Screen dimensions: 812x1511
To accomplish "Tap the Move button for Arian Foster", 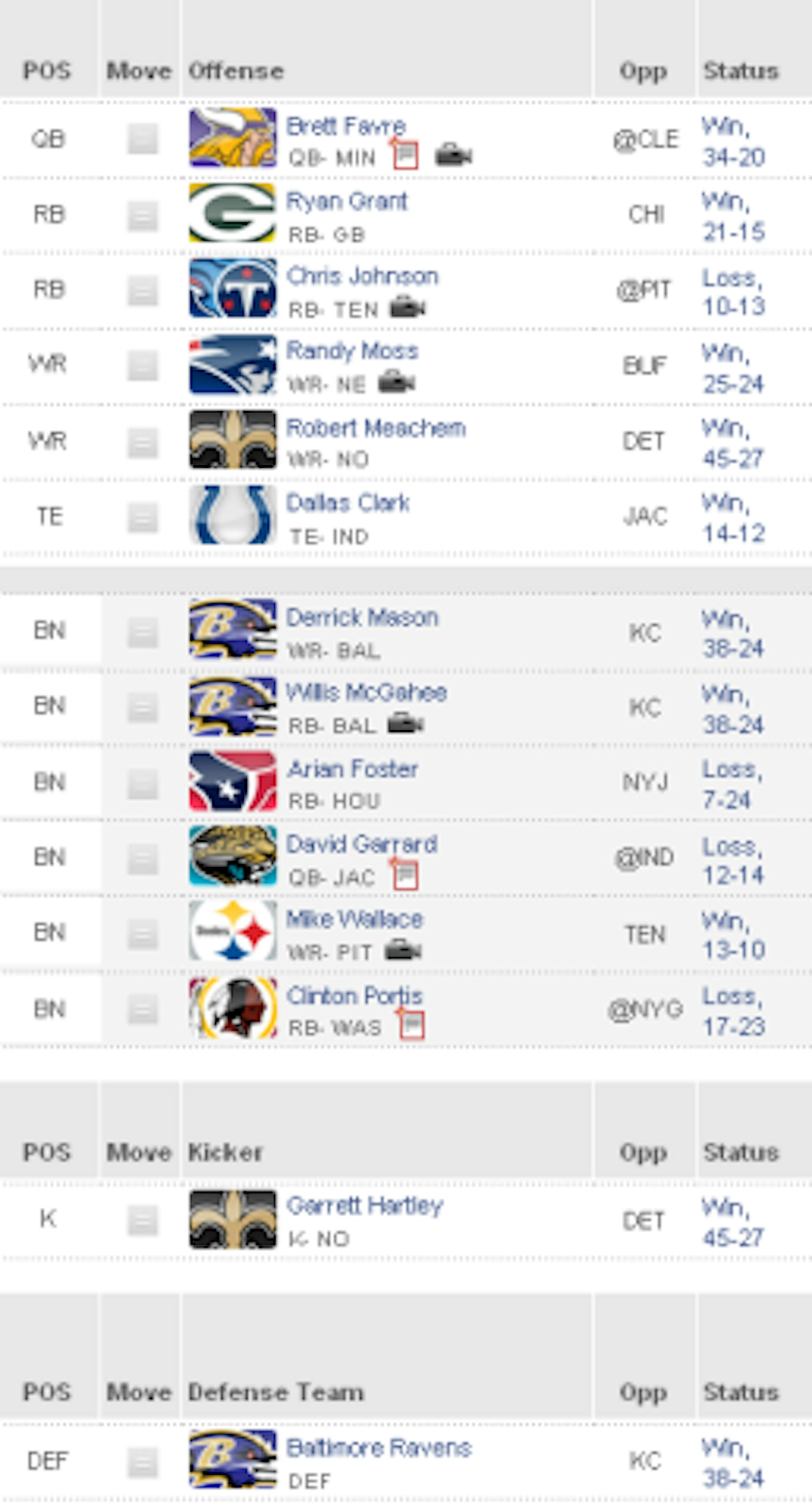I will click(x=142, y=784).
